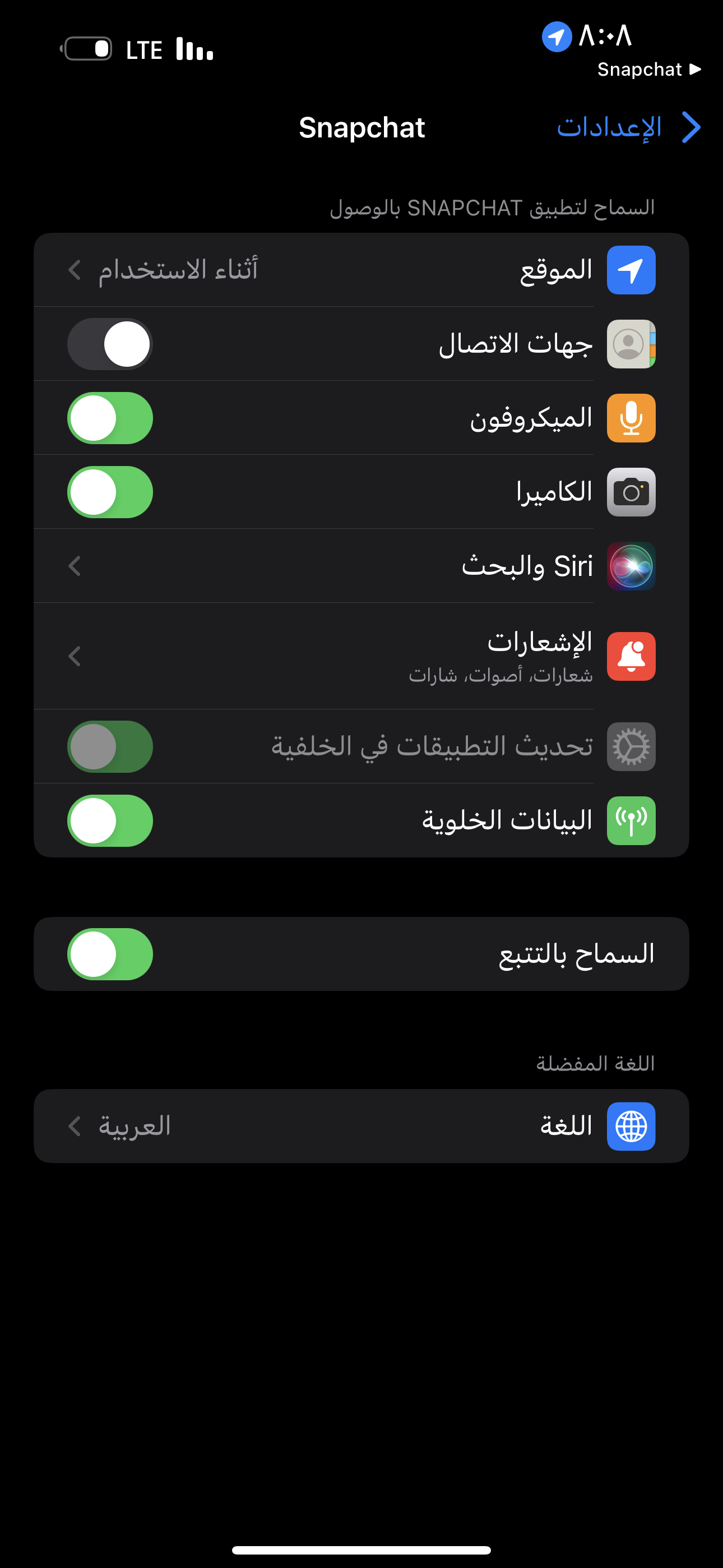Open Siri والبحث settings
The width and height of the screenshot is (723, 1568).
(361, 566)
